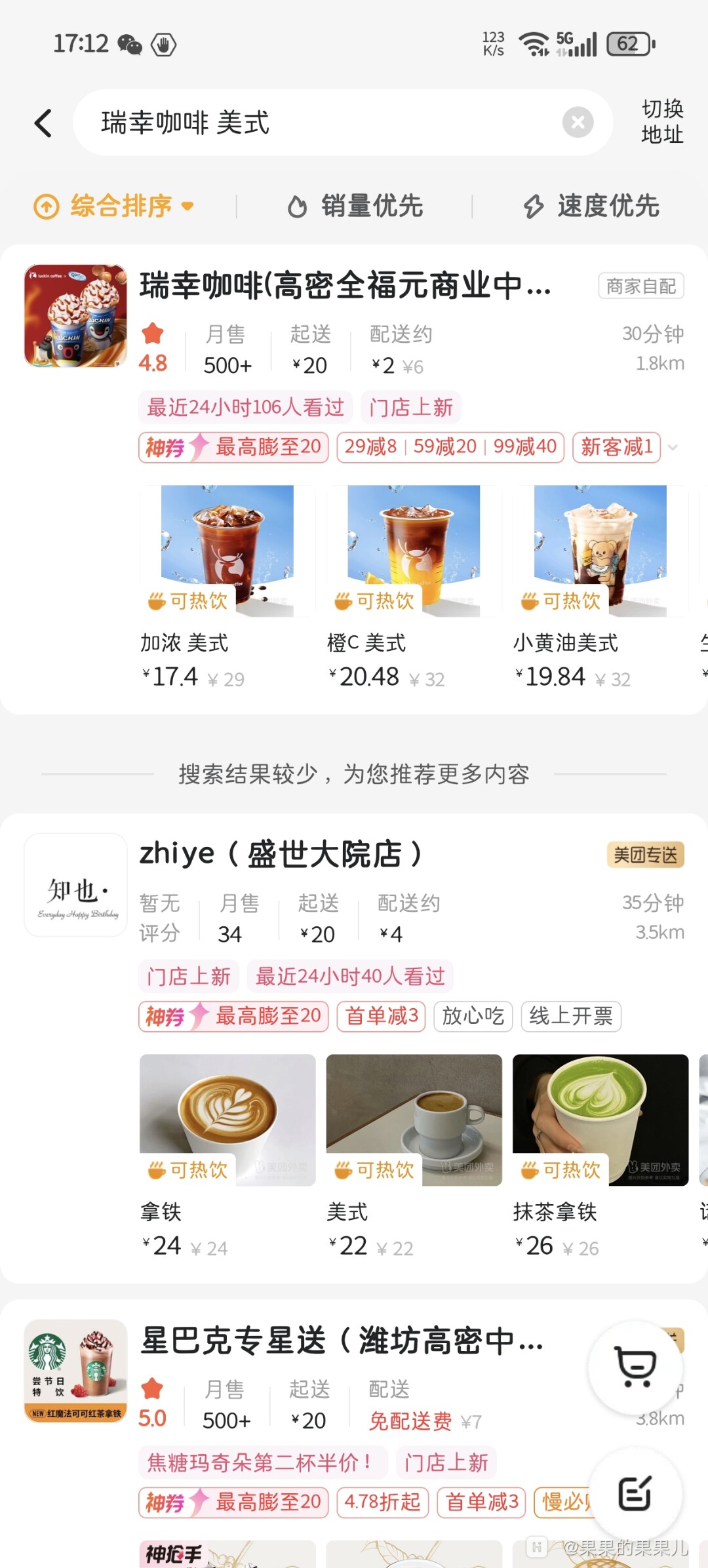Clear the search text with the x icon
Viewport: 708px width, 1568px height.
[576, 121]
